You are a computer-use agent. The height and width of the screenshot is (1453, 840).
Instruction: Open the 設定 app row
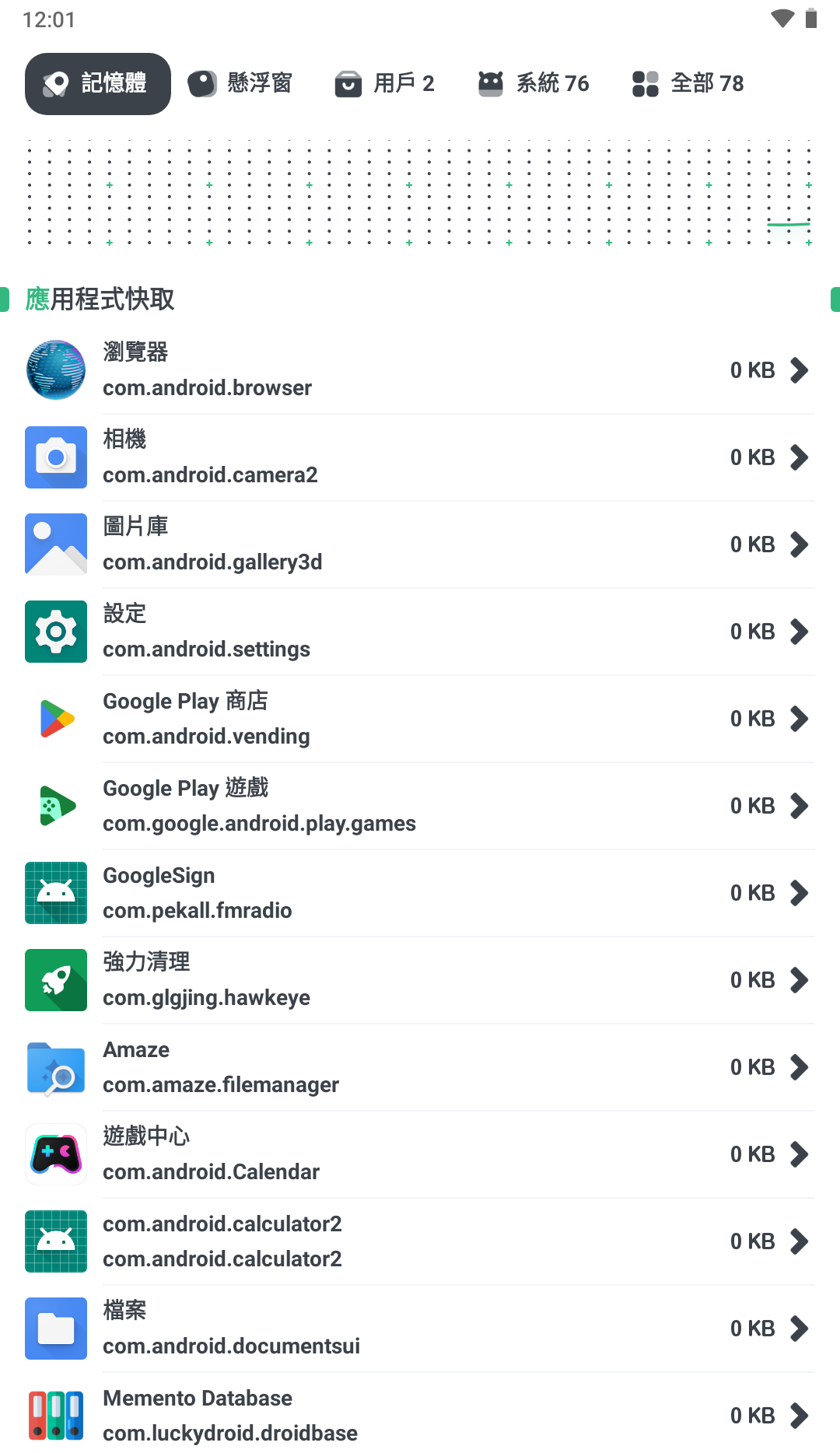(x=420, y=632)
